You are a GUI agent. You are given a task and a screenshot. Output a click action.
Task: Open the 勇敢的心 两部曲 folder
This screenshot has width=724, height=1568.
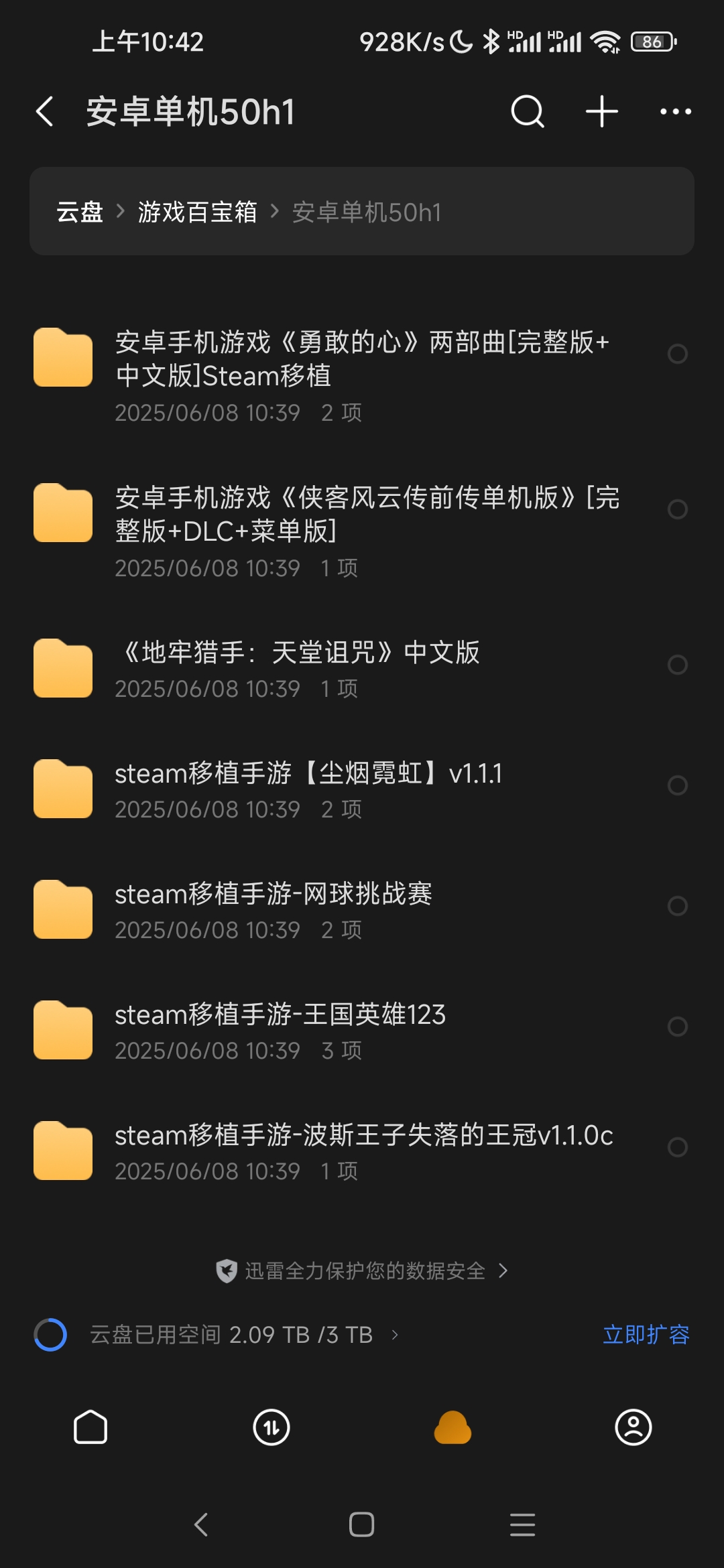[x=362, y=375]
